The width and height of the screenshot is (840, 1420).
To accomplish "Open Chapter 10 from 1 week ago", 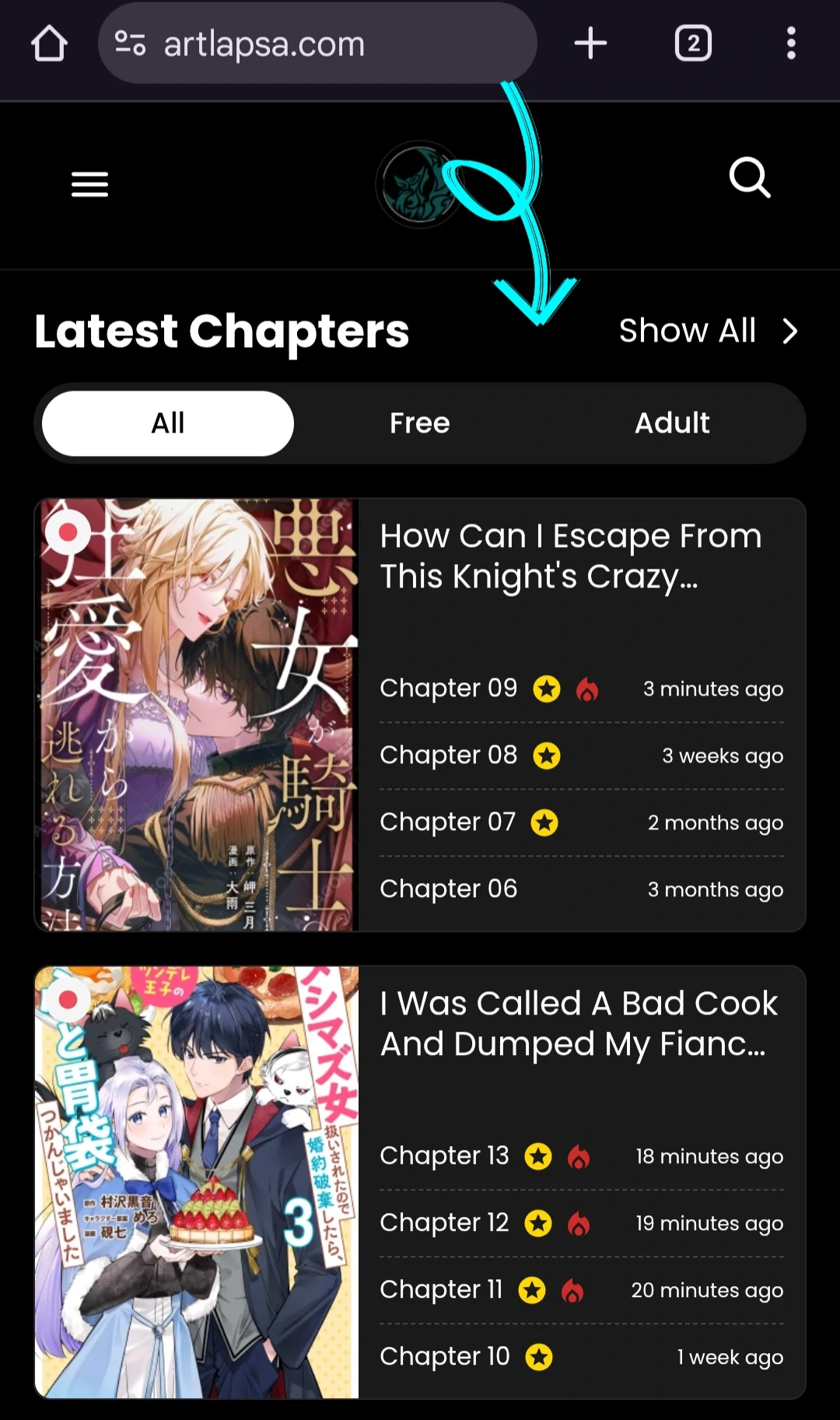I will pos(444,1357).
